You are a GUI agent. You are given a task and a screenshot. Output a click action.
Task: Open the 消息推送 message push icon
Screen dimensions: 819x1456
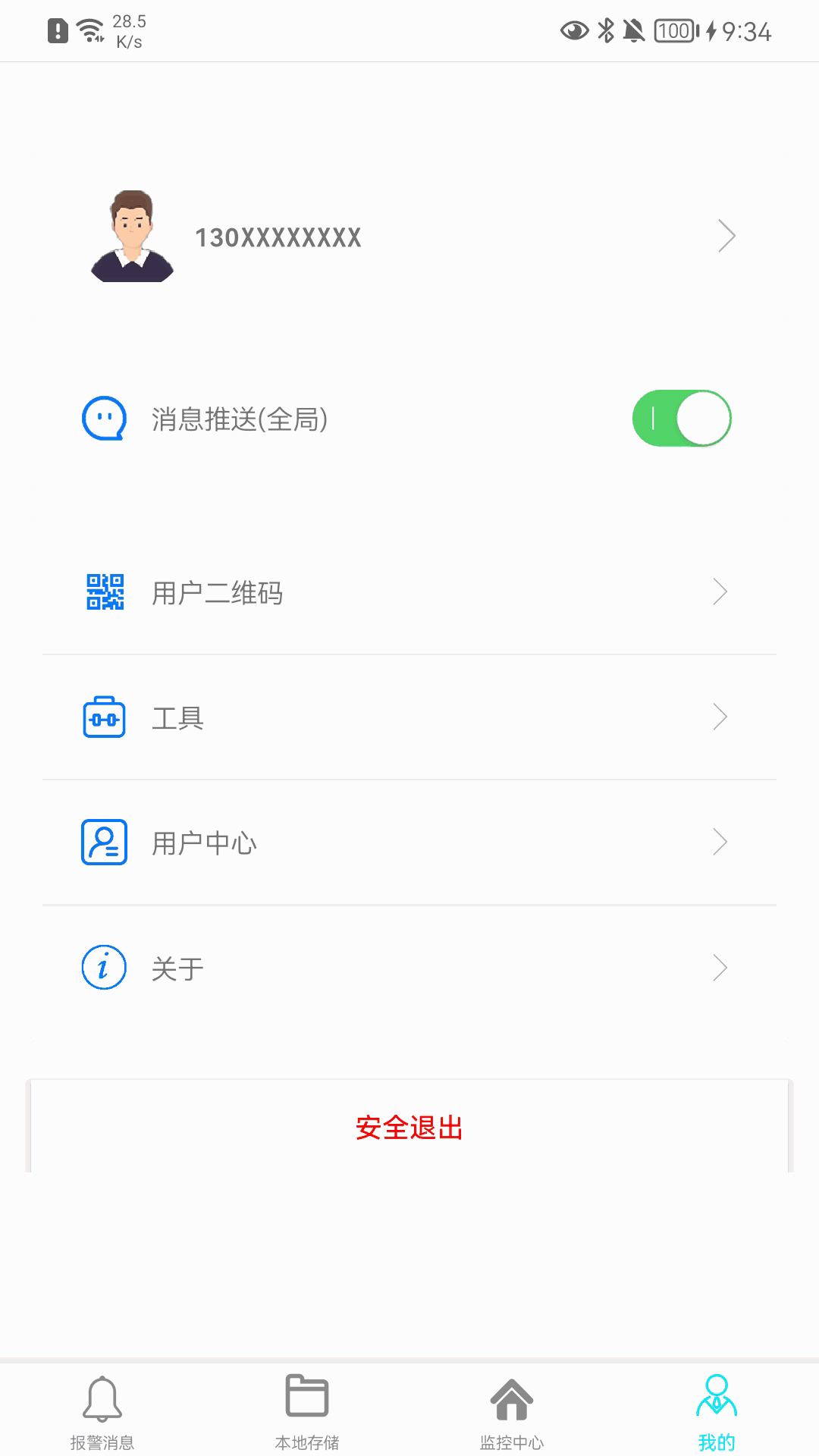pos(104,418)
